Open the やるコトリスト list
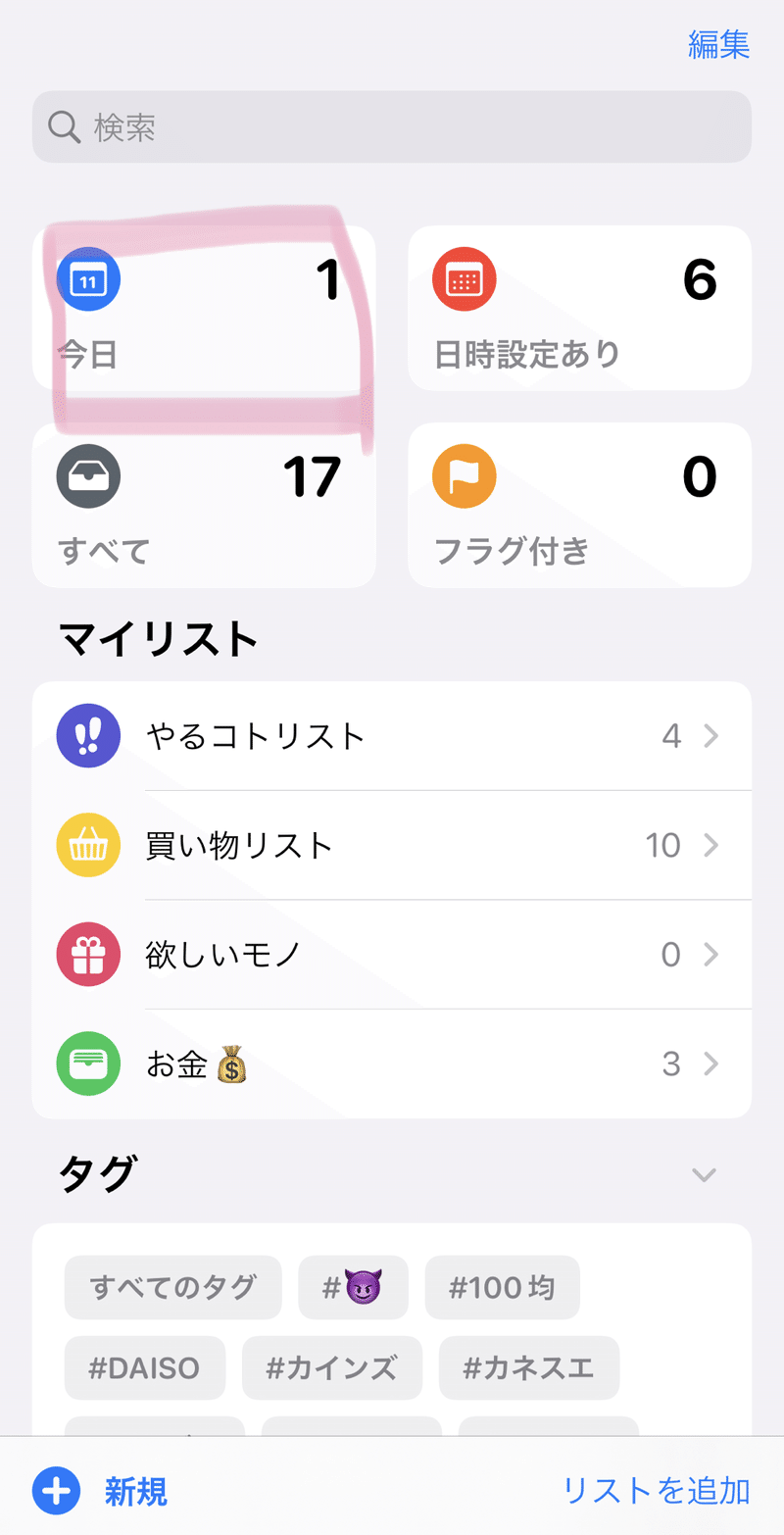Viewport: 784px width, 1535px height. click(392, 735)
